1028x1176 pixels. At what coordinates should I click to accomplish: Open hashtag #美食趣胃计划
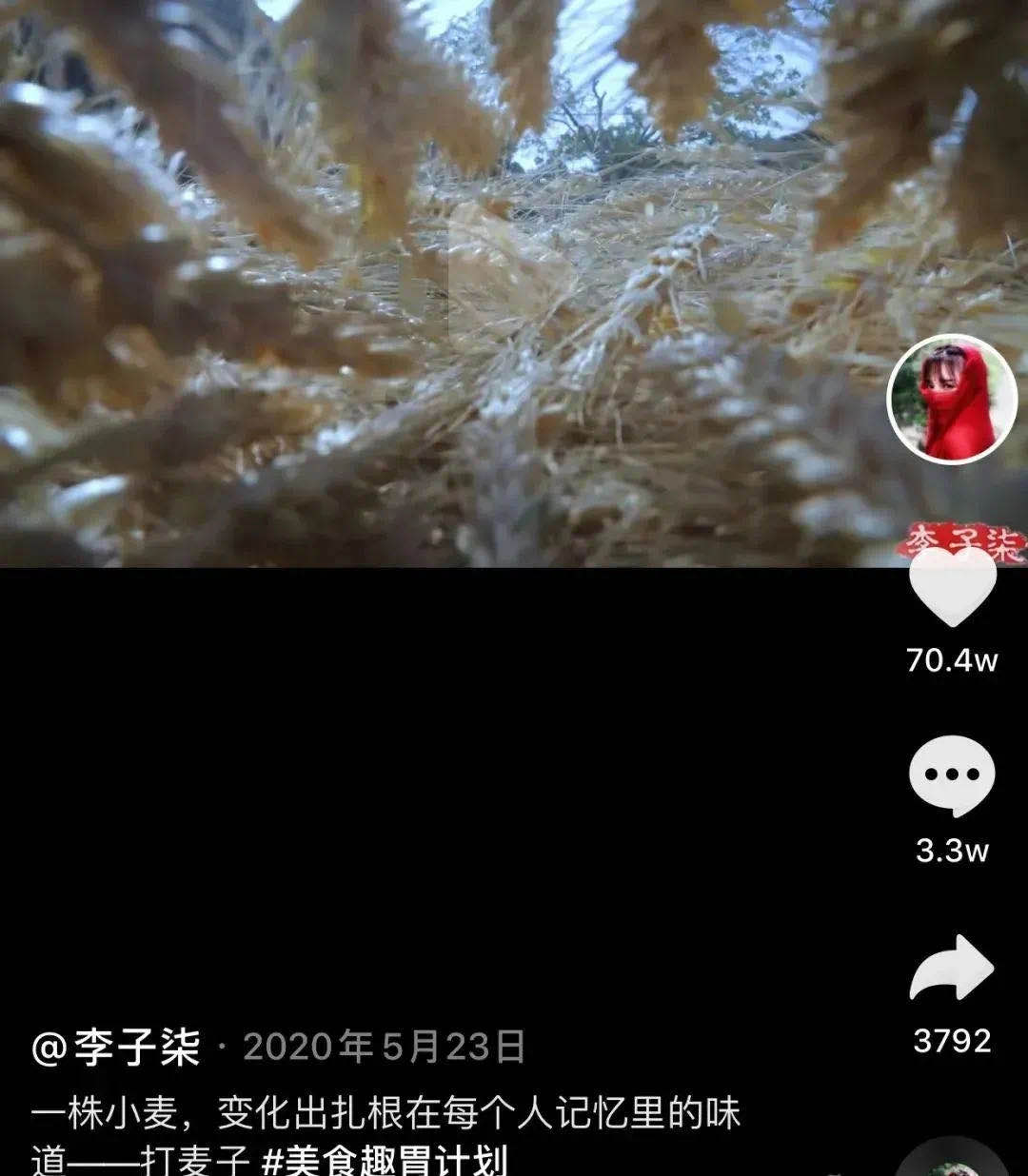click(x=385, y=1161)
